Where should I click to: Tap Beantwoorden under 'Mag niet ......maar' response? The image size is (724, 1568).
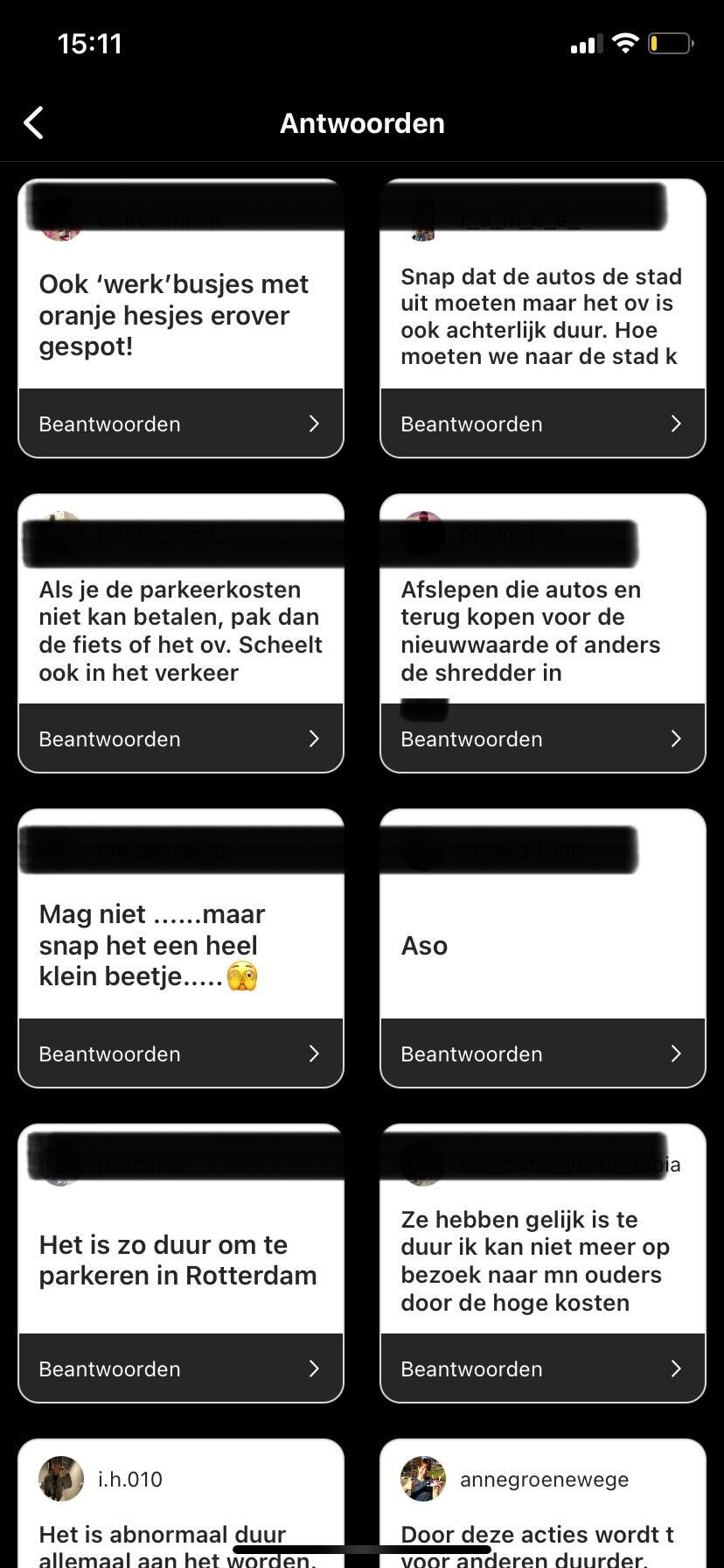(180, 1053)
